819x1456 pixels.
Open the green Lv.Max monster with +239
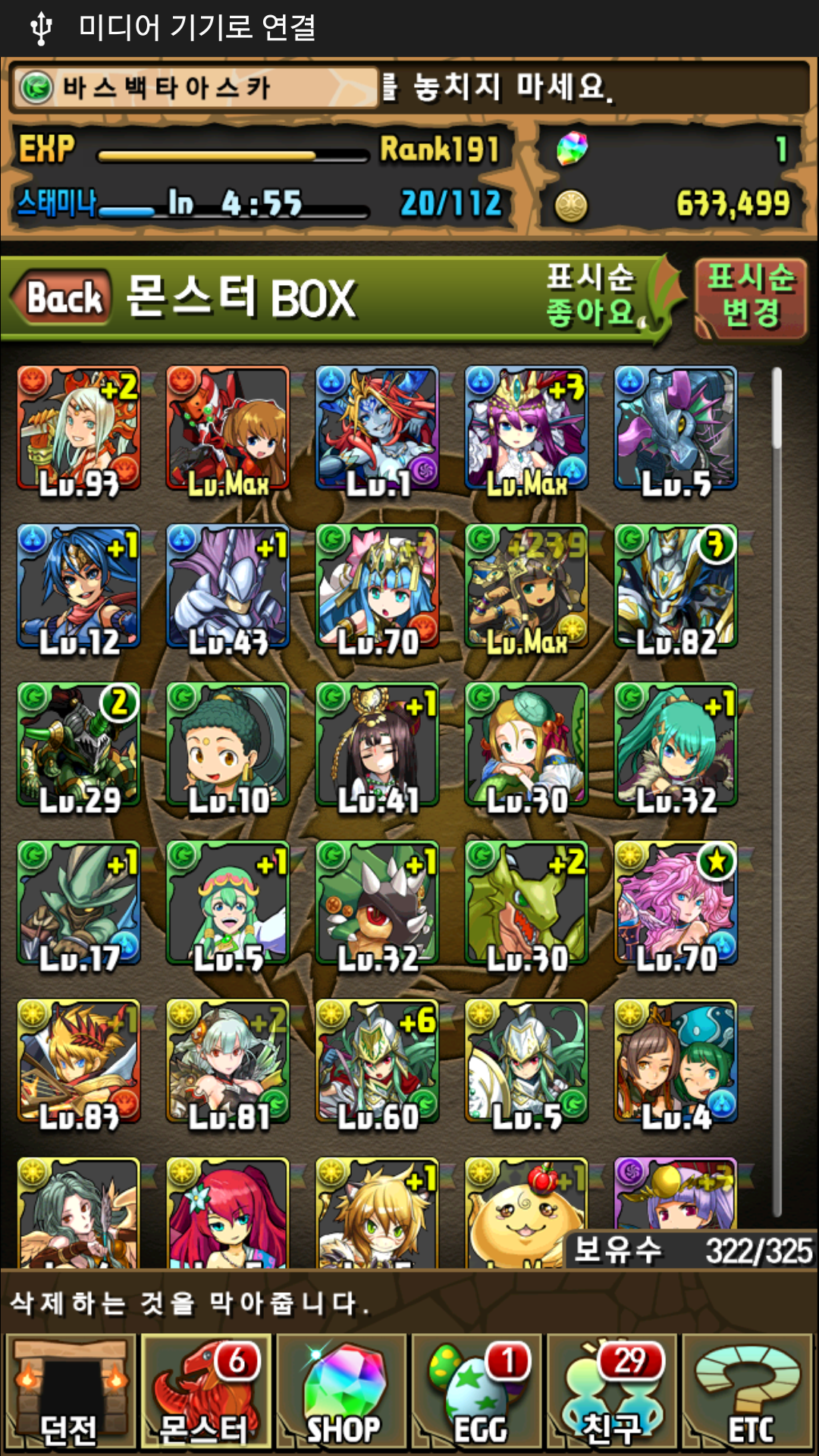coord(526,588)
